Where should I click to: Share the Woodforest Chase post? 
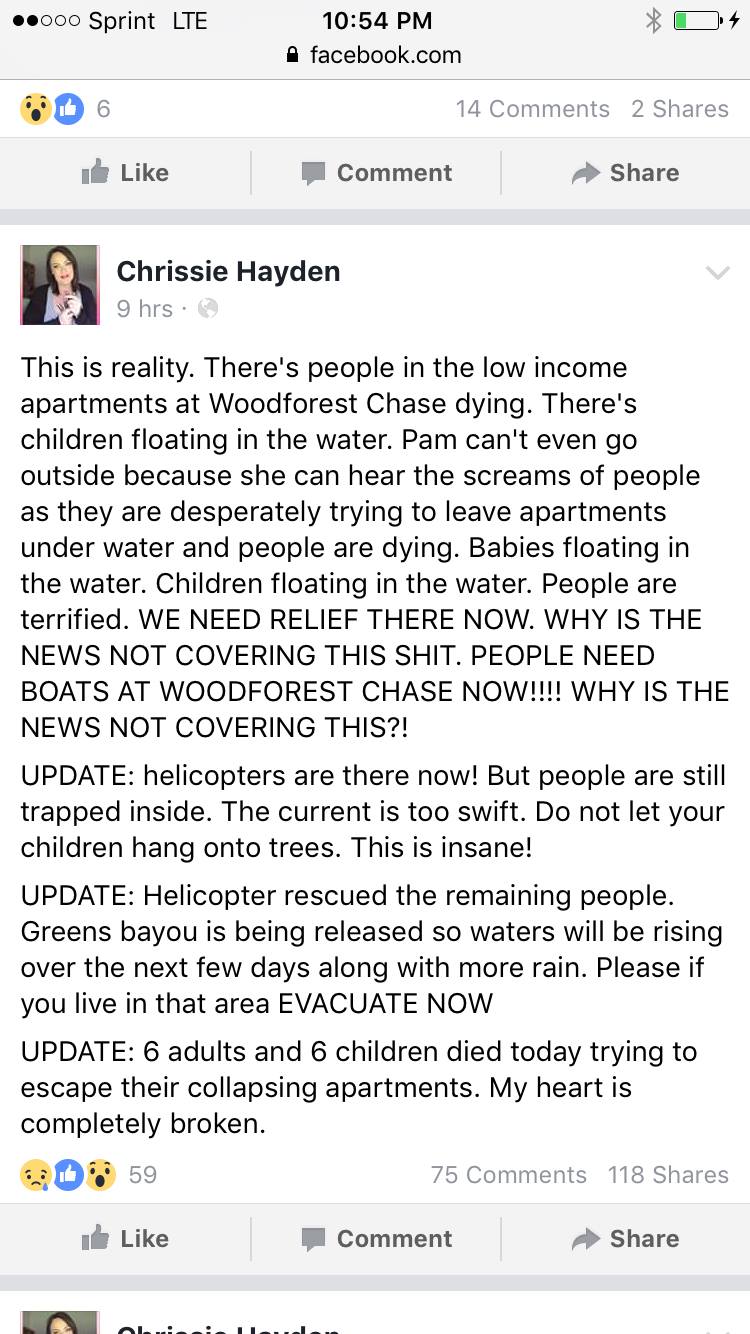625,1239
